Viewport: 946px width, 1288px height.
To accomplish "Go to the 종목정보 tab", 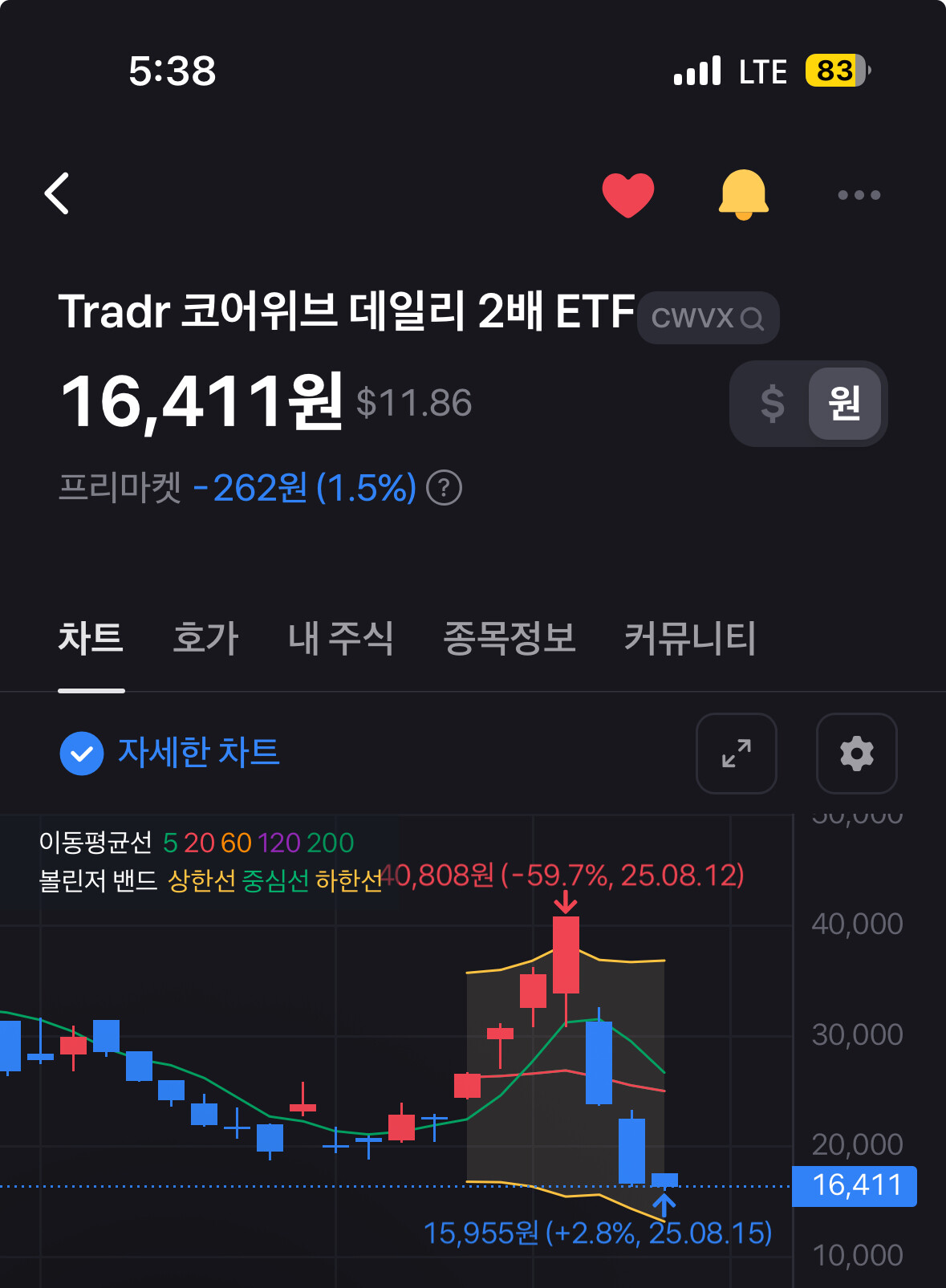I will pos(510,639).
